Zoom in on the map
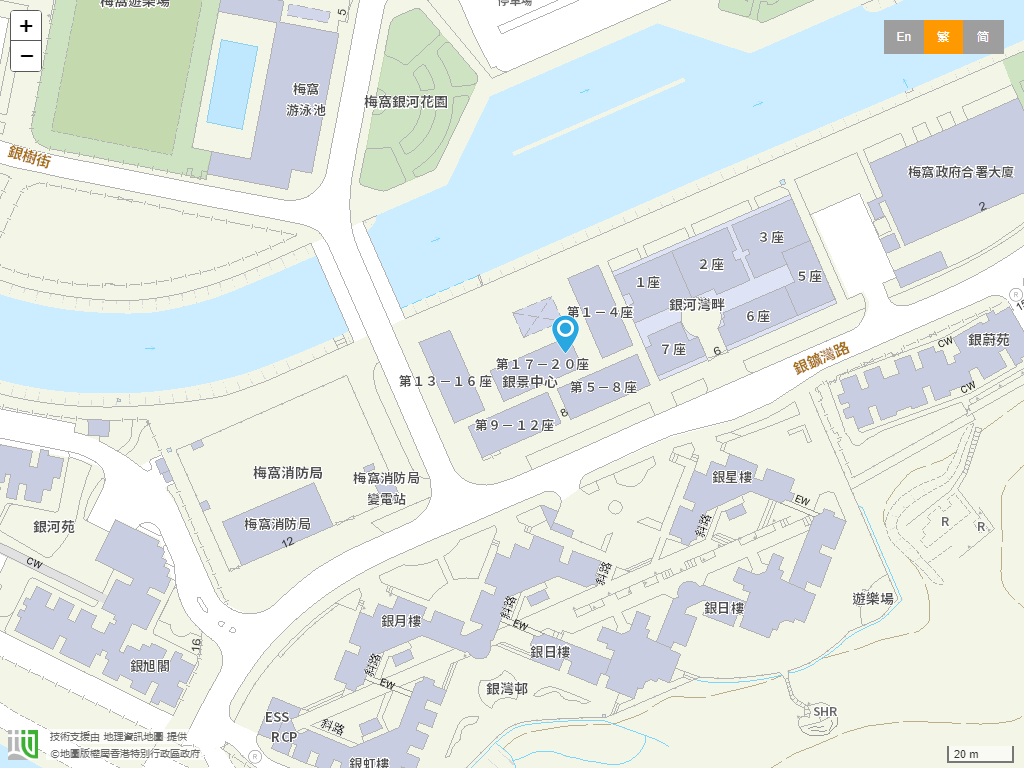 point(26,26)
